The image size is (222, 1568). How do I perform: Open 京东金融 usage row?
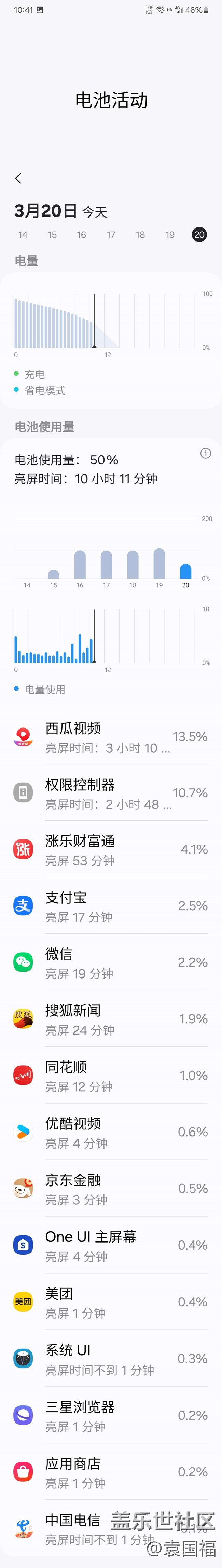coord(111,1189)
